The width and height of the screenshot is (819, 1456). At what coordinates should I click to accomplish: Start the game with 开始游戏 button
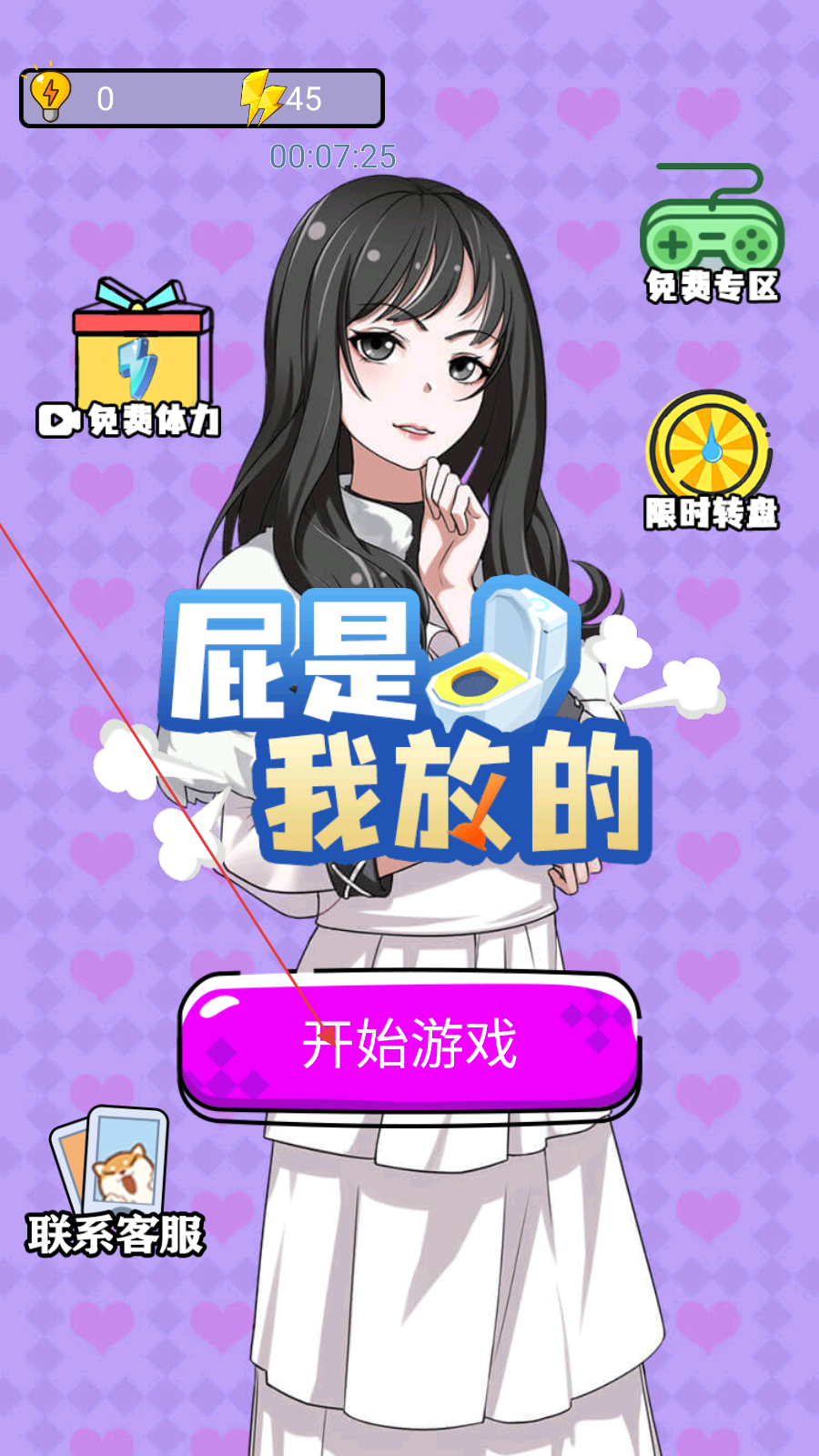[409, 1044]
